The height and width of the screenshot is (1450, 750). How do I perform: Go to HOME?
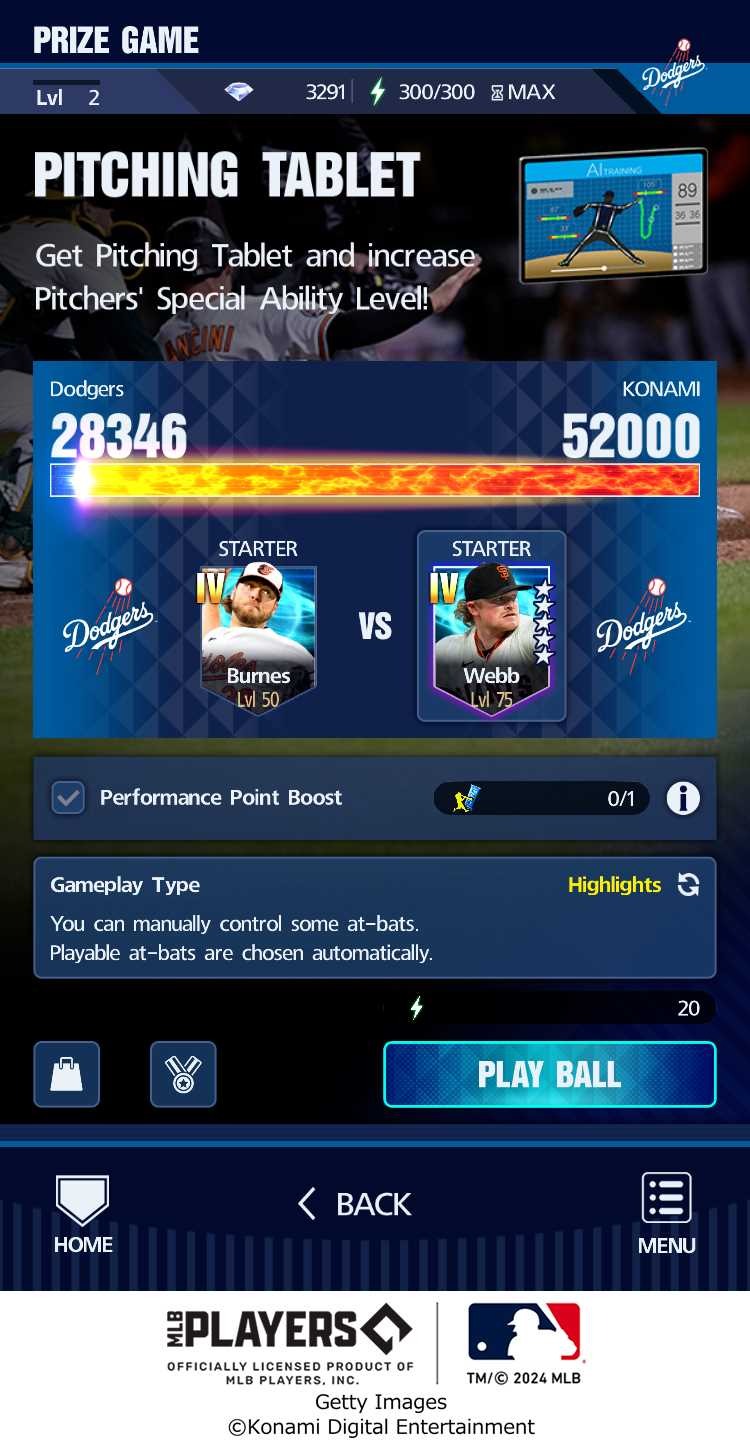pyautogui.click(x=83, y=1214)
